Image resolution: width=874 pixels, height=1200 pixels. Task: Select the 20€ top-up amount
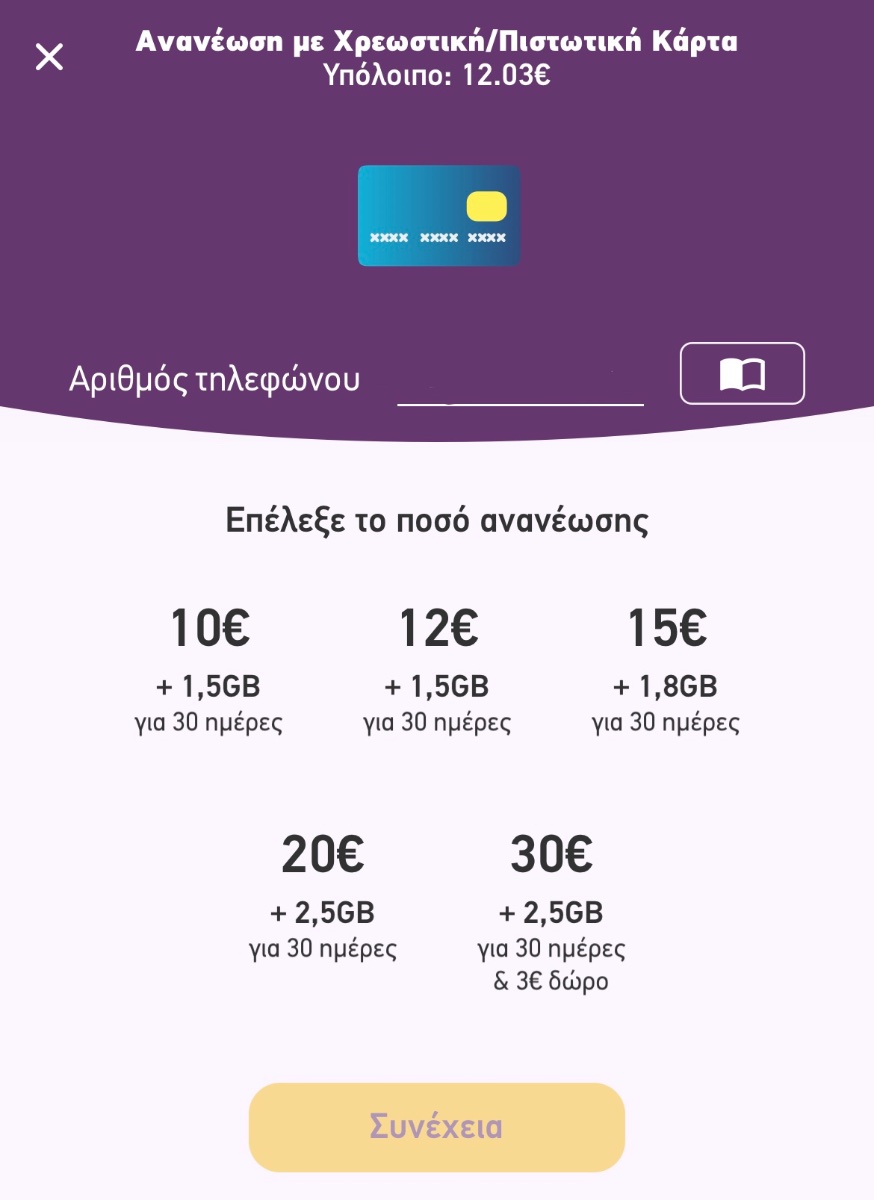click(x=323, y=894)
